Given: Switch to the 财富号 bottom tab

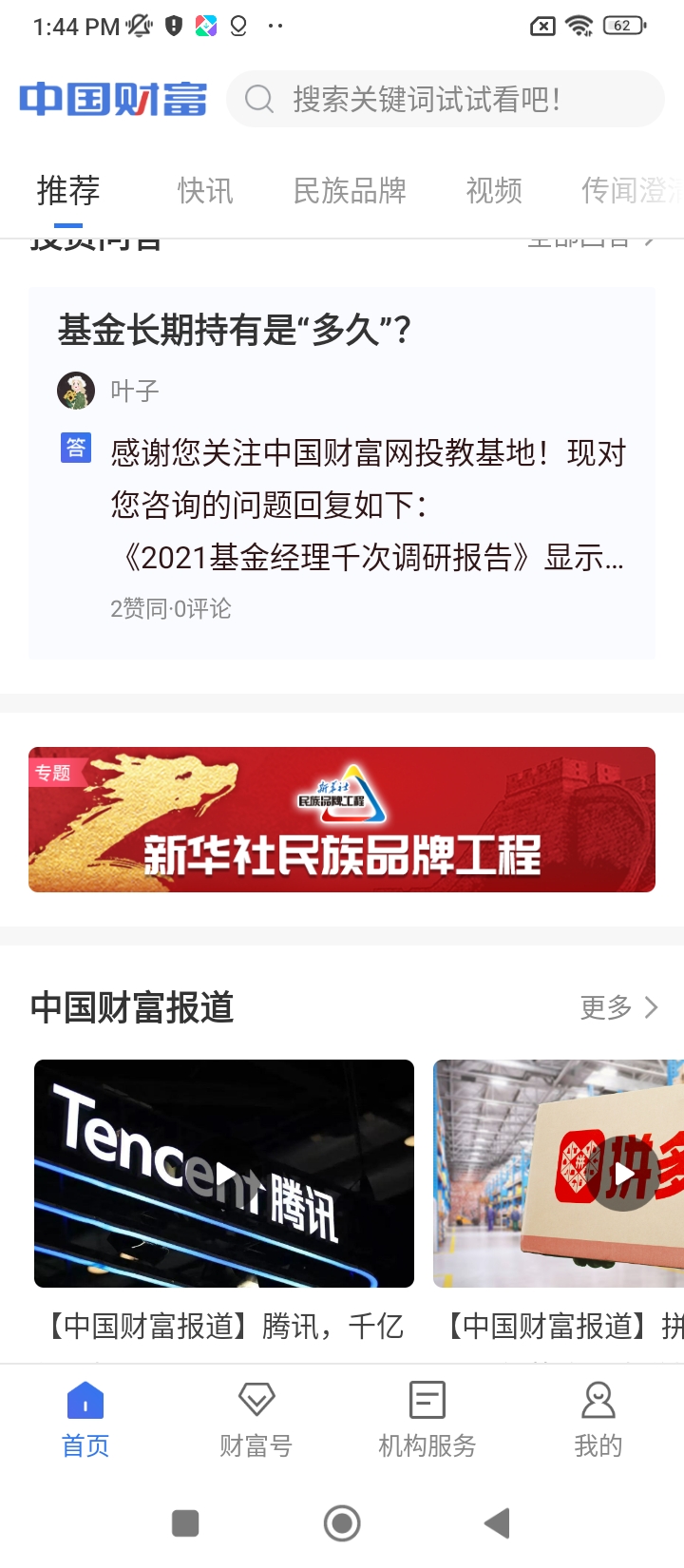Looking at the screenshot, I should [256, 1420].
